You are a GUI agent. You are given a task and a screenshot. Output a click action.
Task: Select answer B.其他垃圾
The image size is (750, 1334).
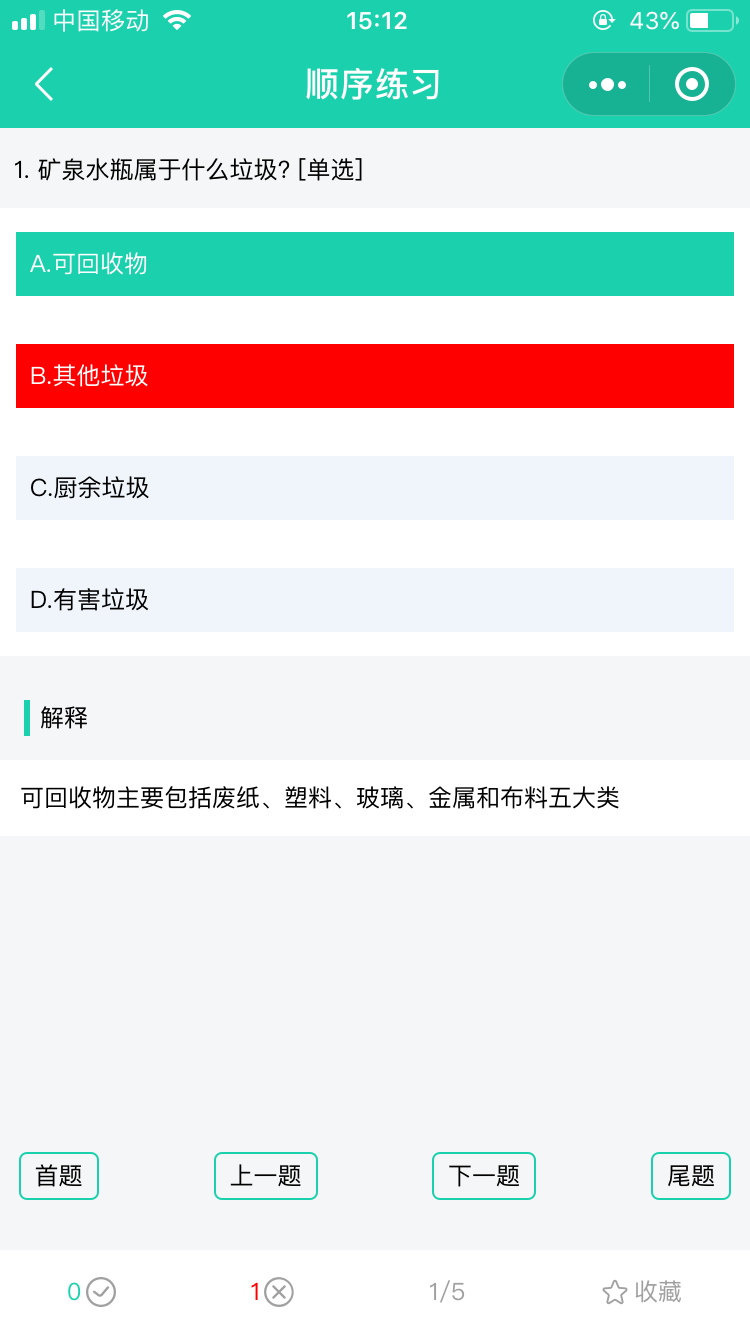click(x=375, y=376)
